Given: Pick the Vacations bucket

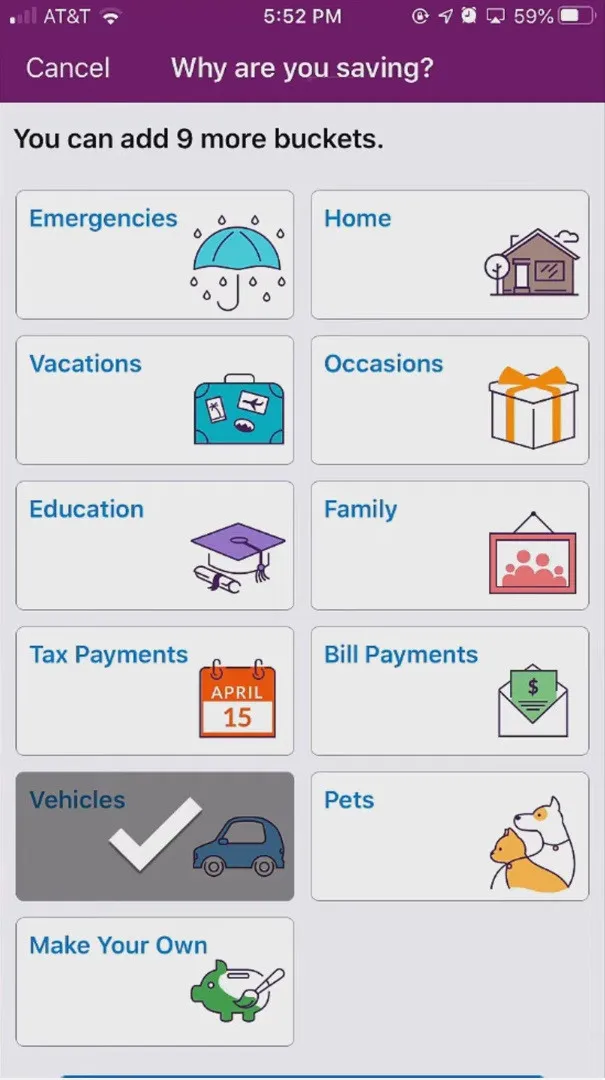Looking at the screenshot, I should [x=155, y=400].
